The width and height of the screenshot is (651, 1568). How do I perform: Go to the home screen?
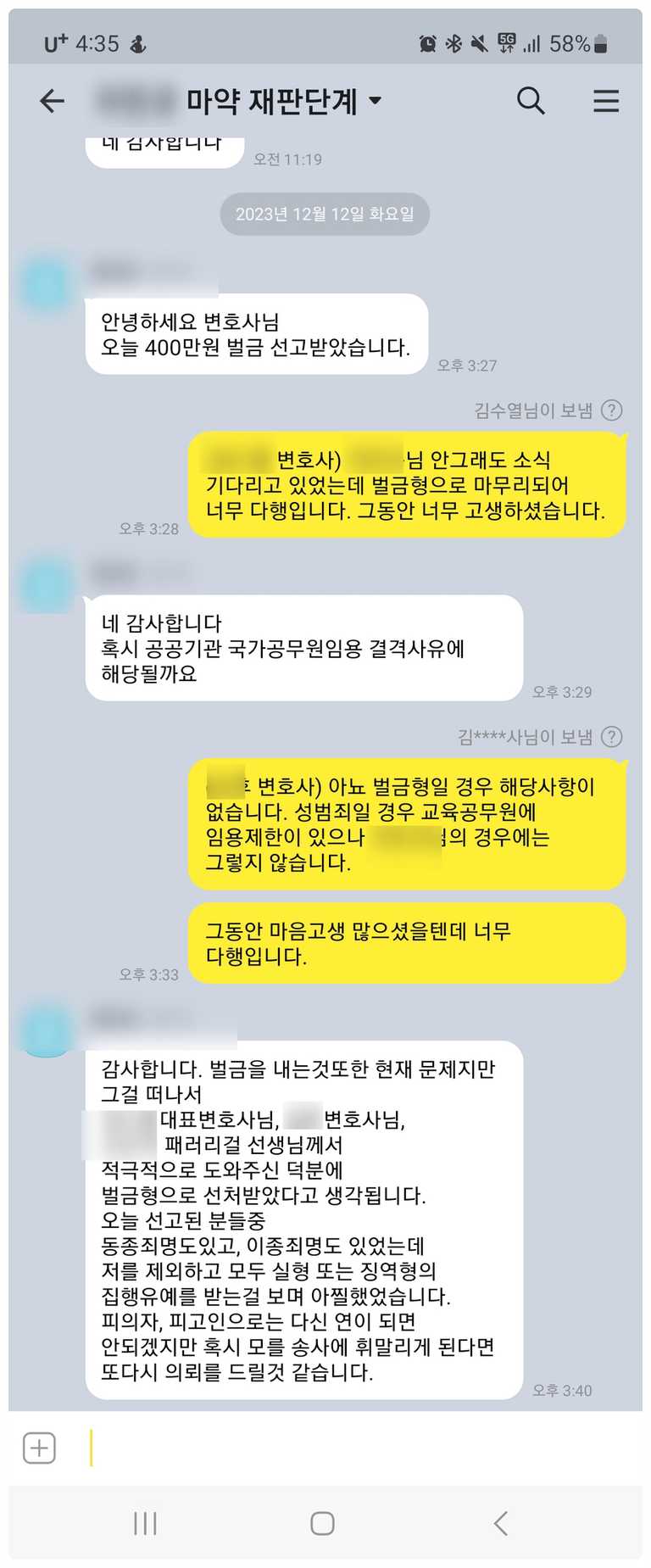click(322, 1523)
